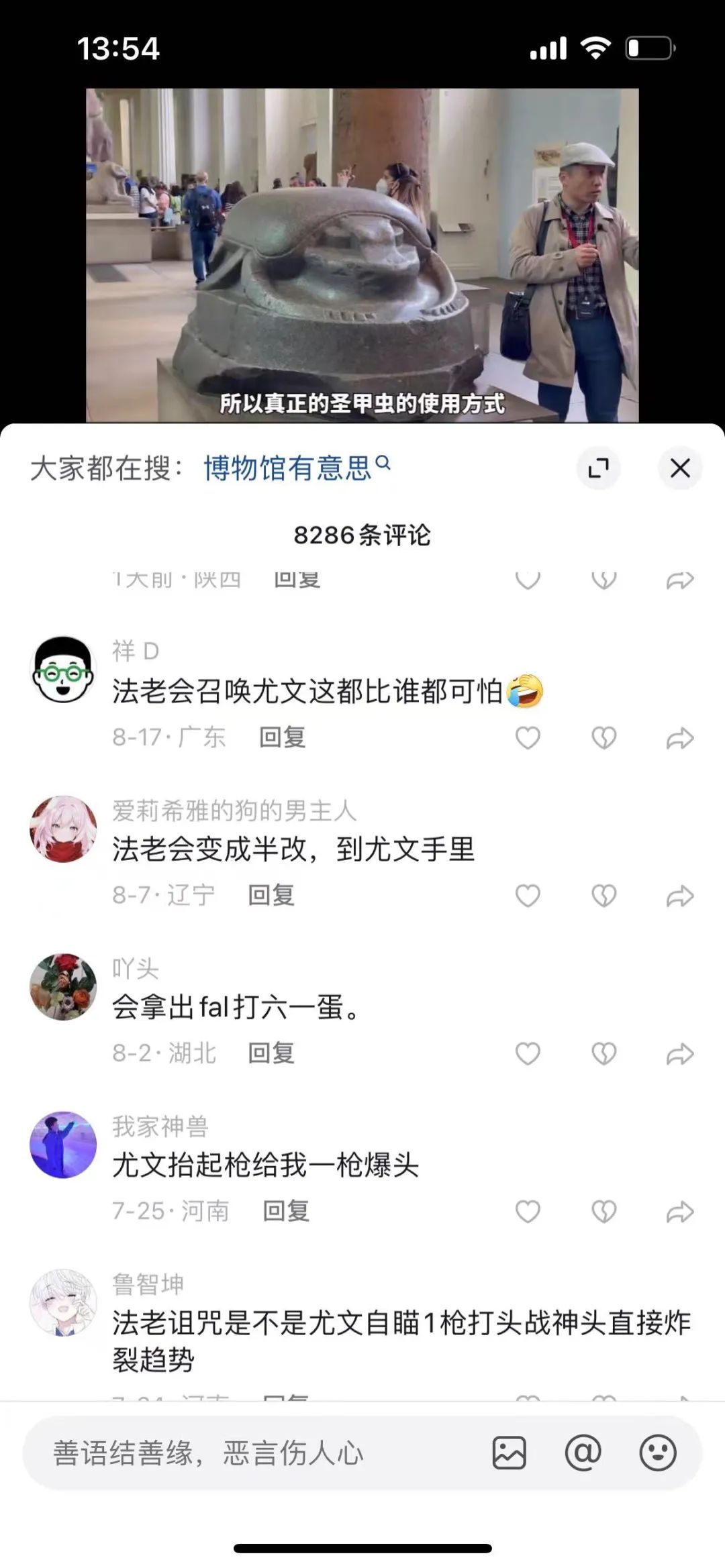Like 爱莉希雅的狗的男主人's comment
The image size is (725, 1568).
(528, 894)
